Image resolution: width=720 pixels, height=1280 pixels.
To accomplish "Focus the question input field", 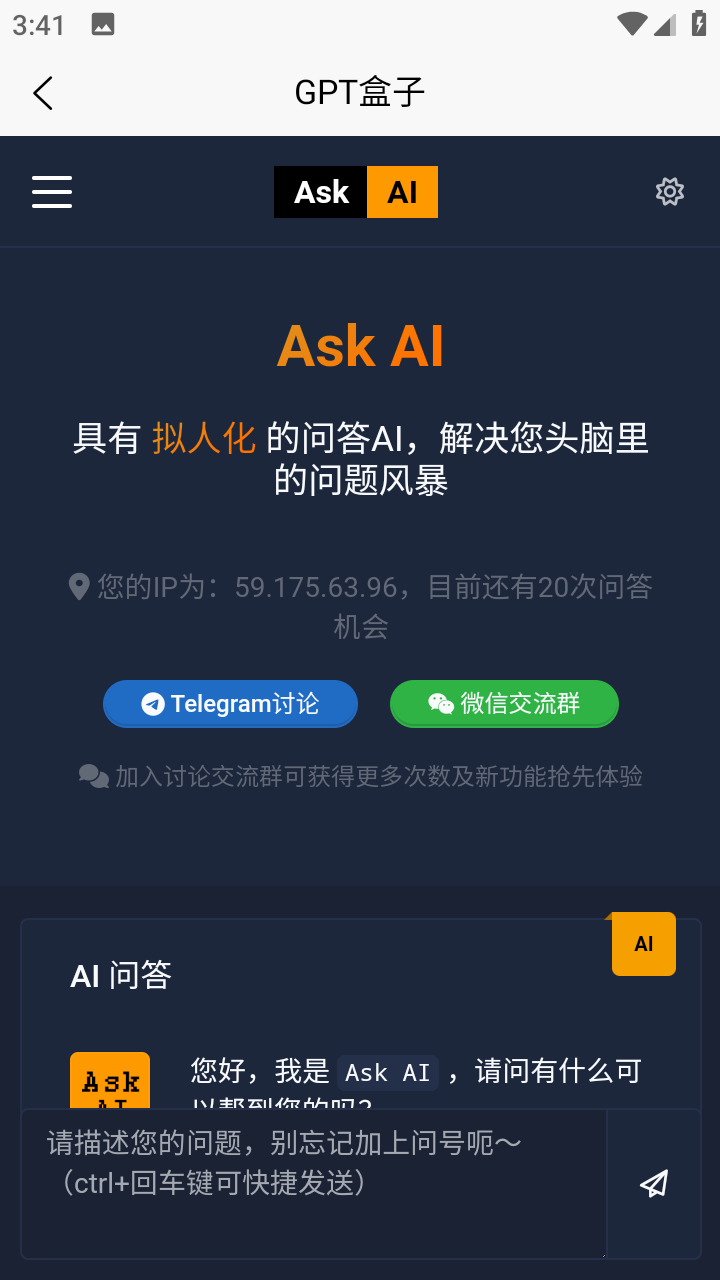I will point(313,1184).
